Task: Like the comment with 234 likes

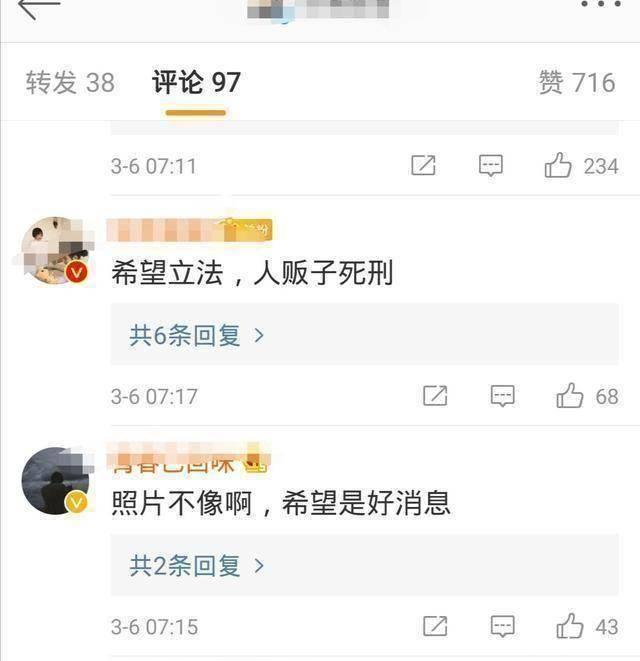Action: coord(558,166)
